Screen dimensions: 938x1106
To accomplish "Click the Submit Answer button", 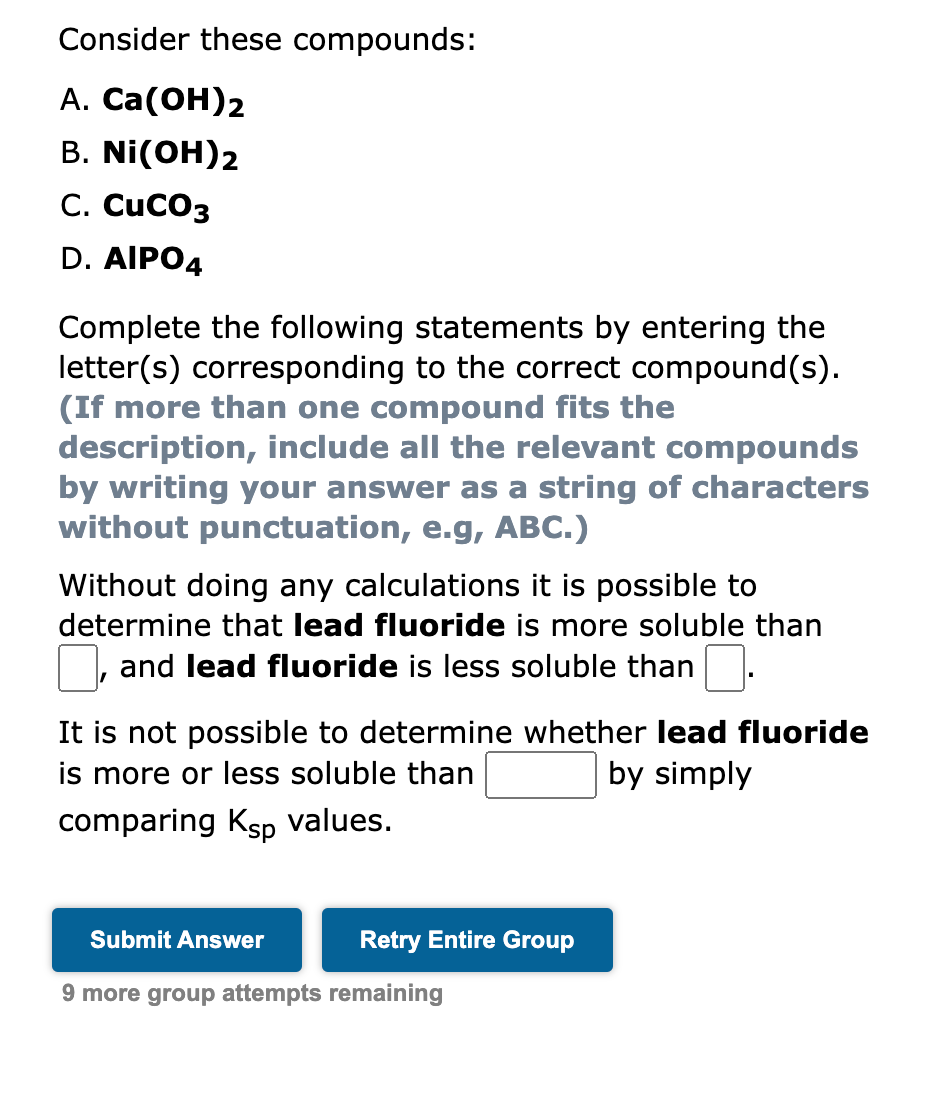I will click(176, 939).
